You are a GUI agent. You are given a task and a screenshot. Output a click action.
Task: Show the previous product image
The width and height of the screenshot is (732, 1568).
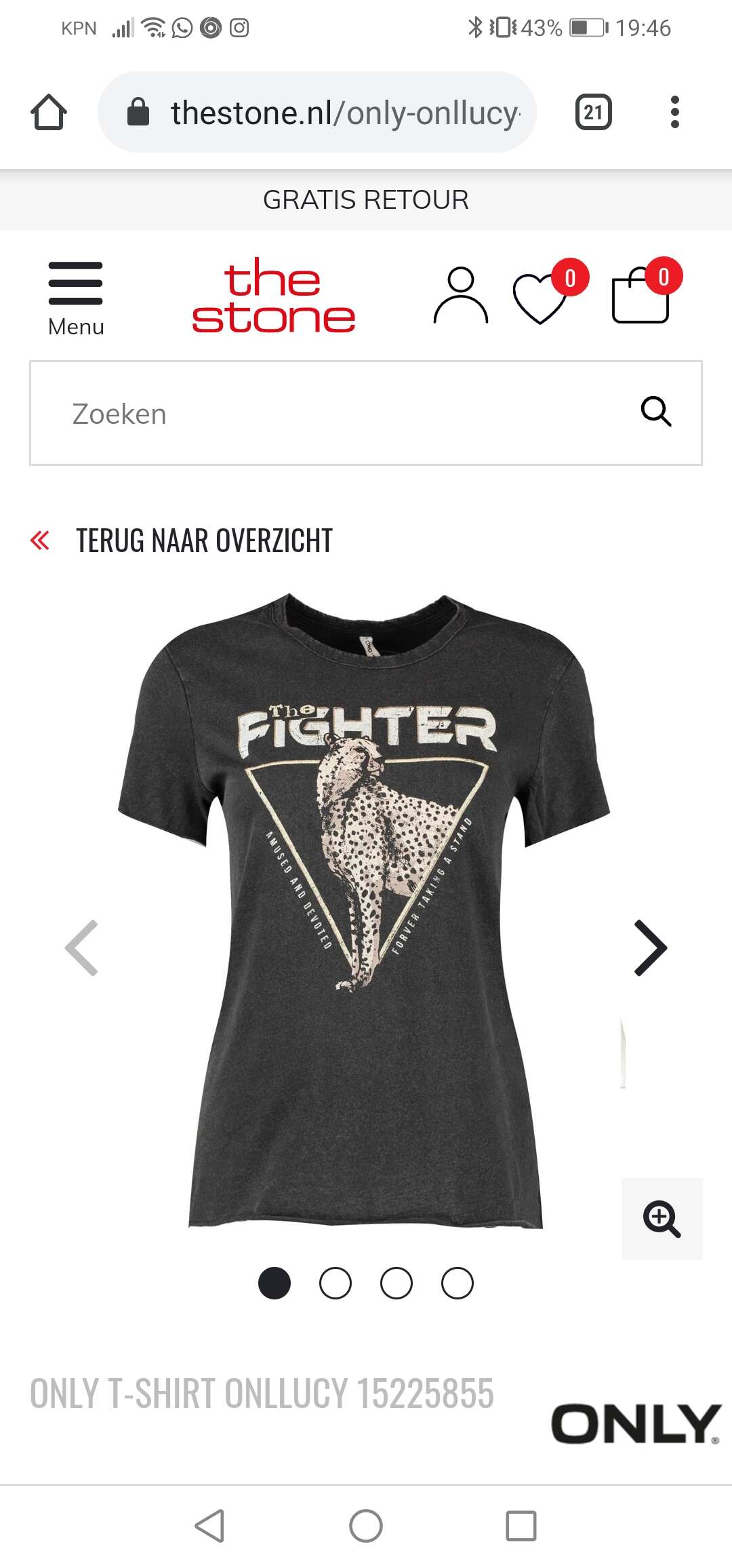click(x=81, y=948)
